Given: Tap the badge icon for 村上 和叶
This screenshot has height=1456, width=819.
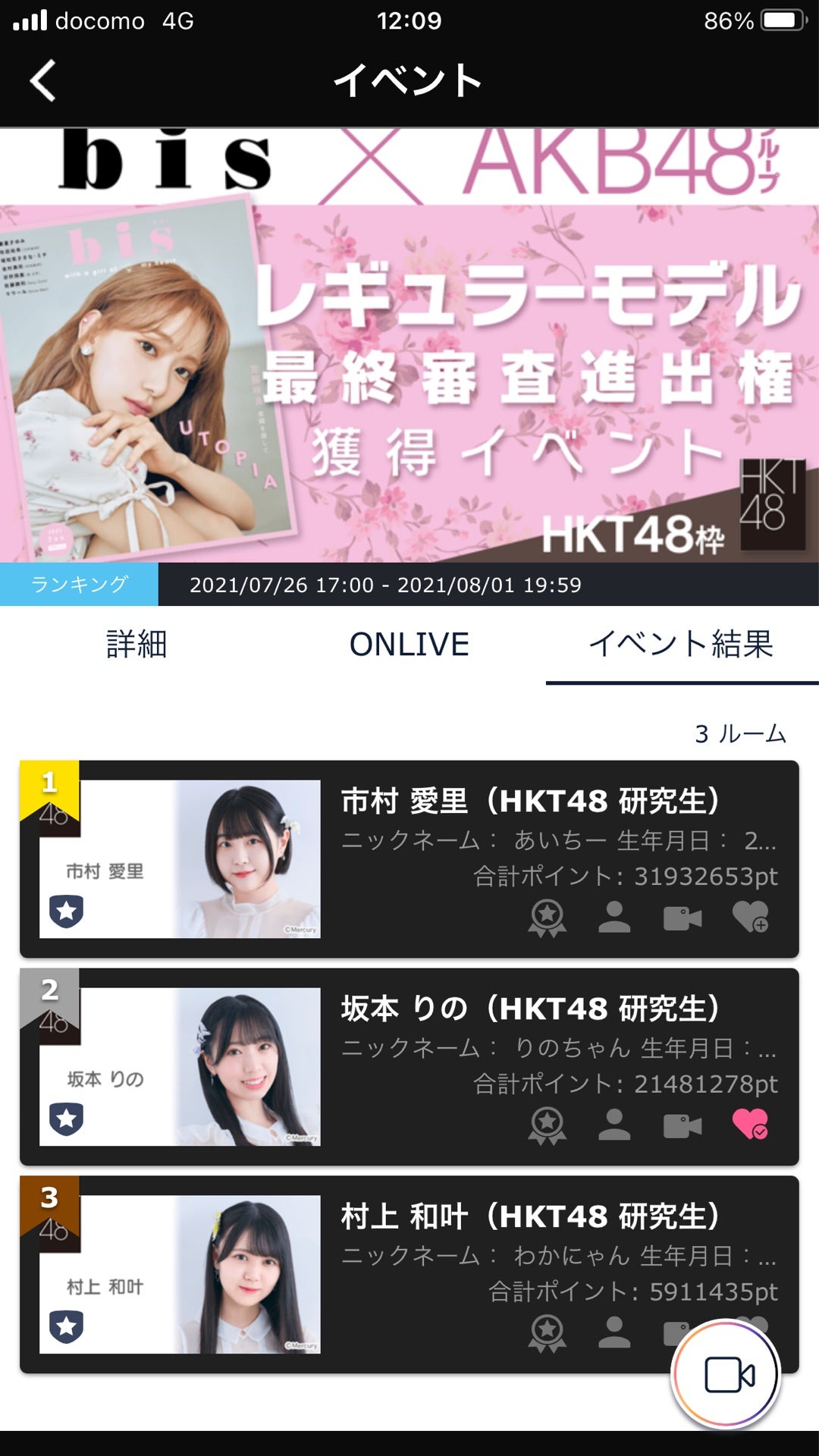Looking at the screenshot, I should [x=548, y=1333].
